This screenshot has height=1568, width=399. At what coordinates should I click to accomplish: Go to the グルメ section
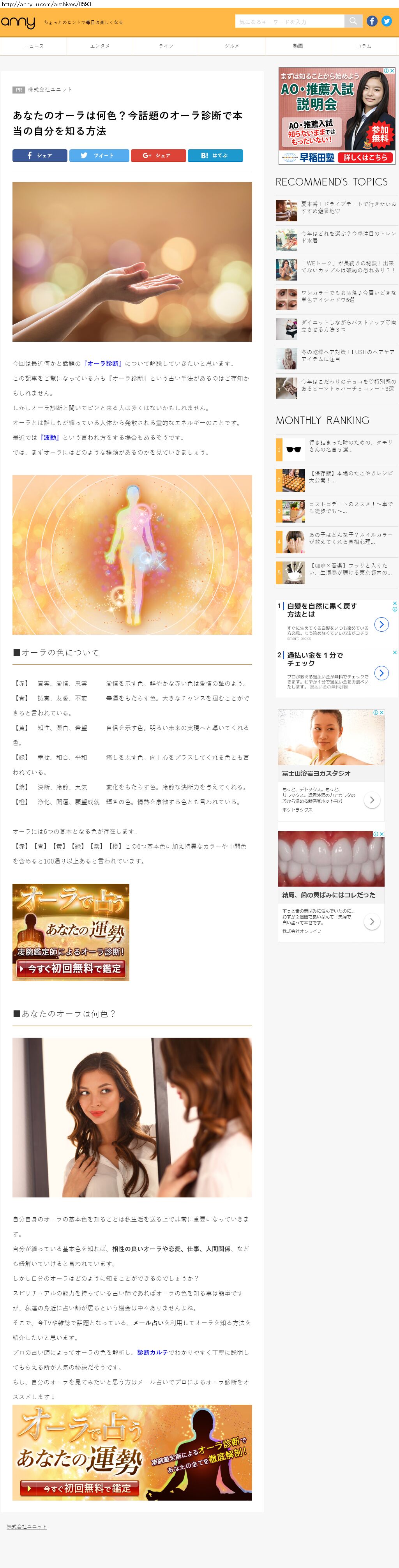pyautogui.click(x=232, y=46)
